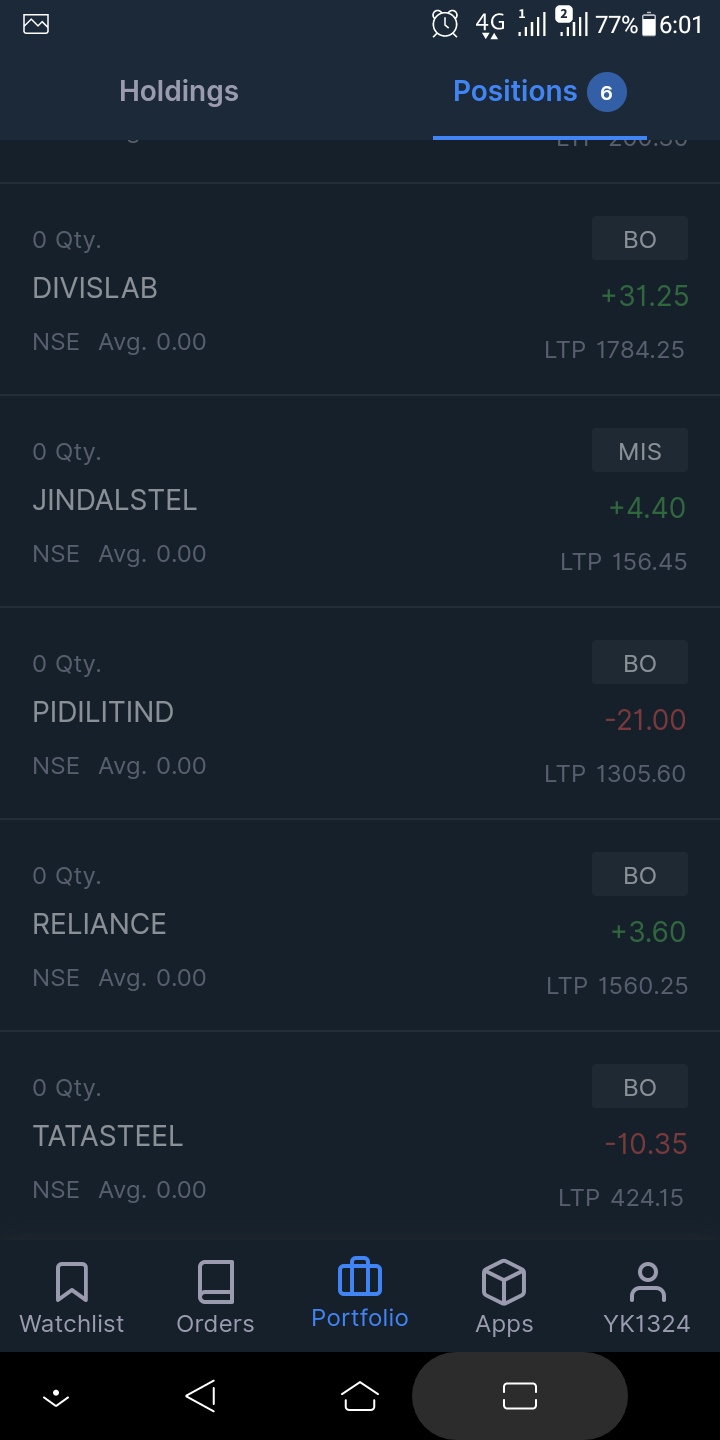View JINDALSTEL position details
Screen dimensions: 720x1440
click(360, 501)
